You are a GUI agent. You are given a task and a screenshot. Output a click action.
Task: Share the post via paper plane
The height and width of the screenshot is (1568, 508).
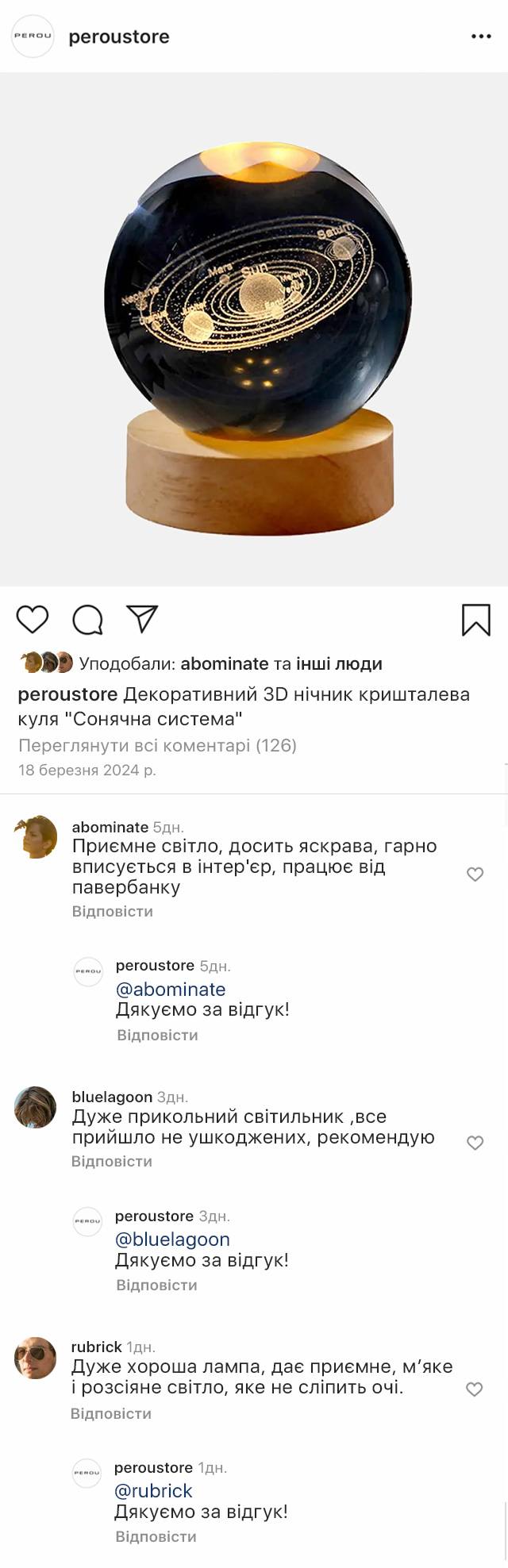(x=143, y=619)
